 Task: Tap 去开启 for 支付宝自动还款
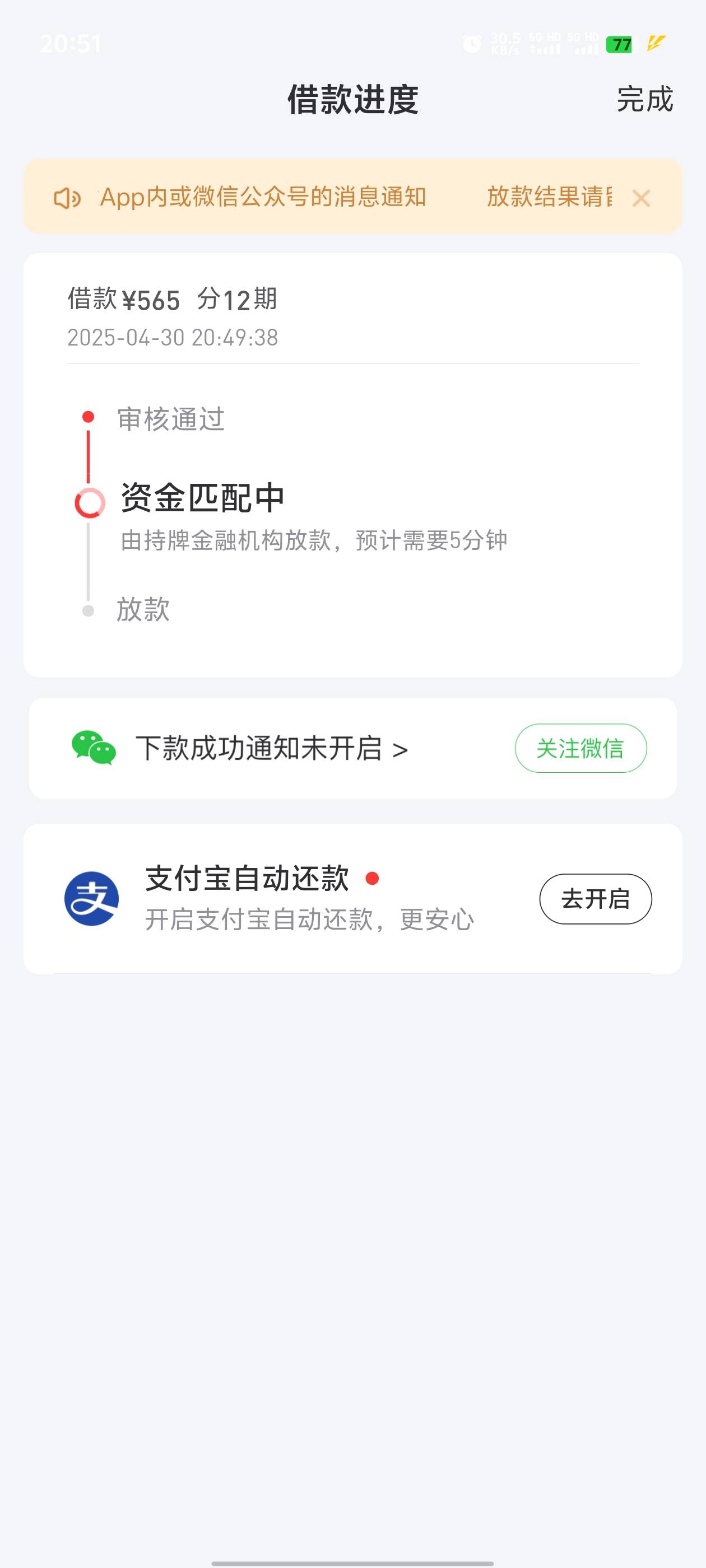(x=595, y=899)
